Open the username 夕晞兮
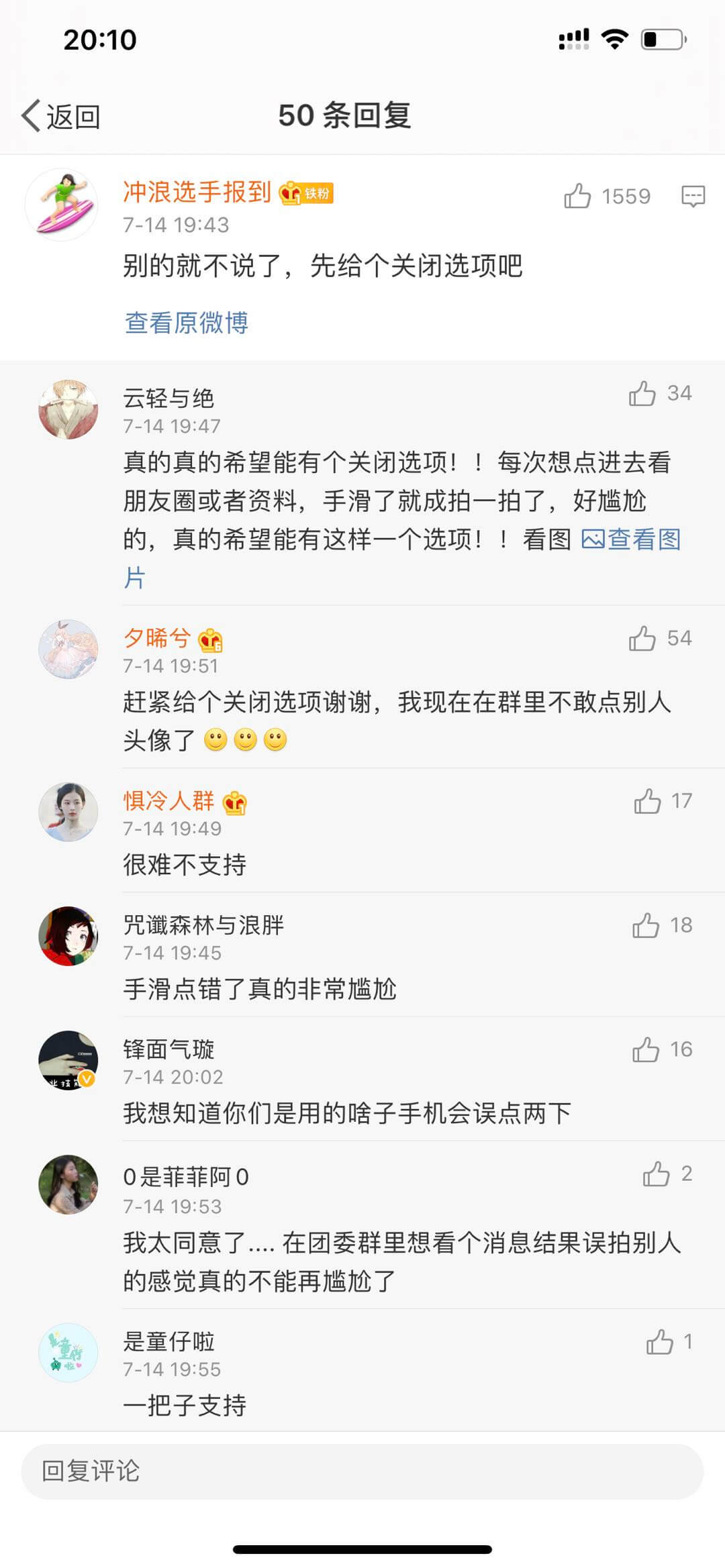Viewport: 725px width, 1568px height. tap(157, 638)
